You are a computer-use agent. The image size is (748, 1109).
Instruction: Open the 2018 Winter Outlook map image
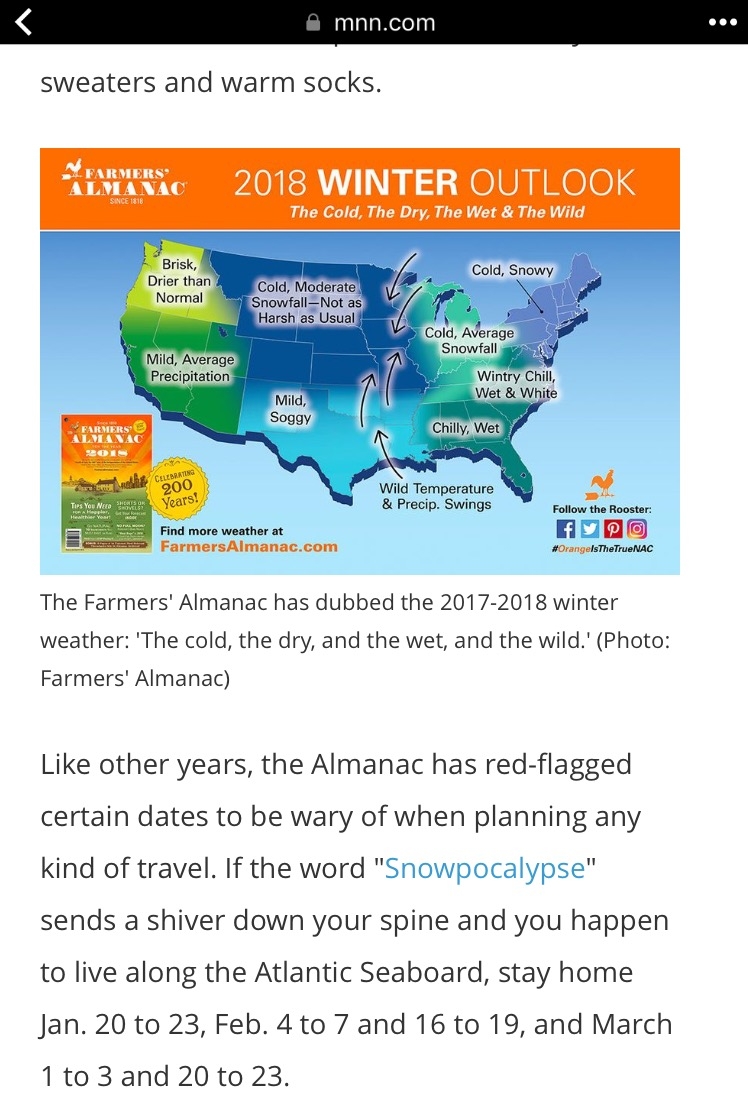click(x=359, y=361)
